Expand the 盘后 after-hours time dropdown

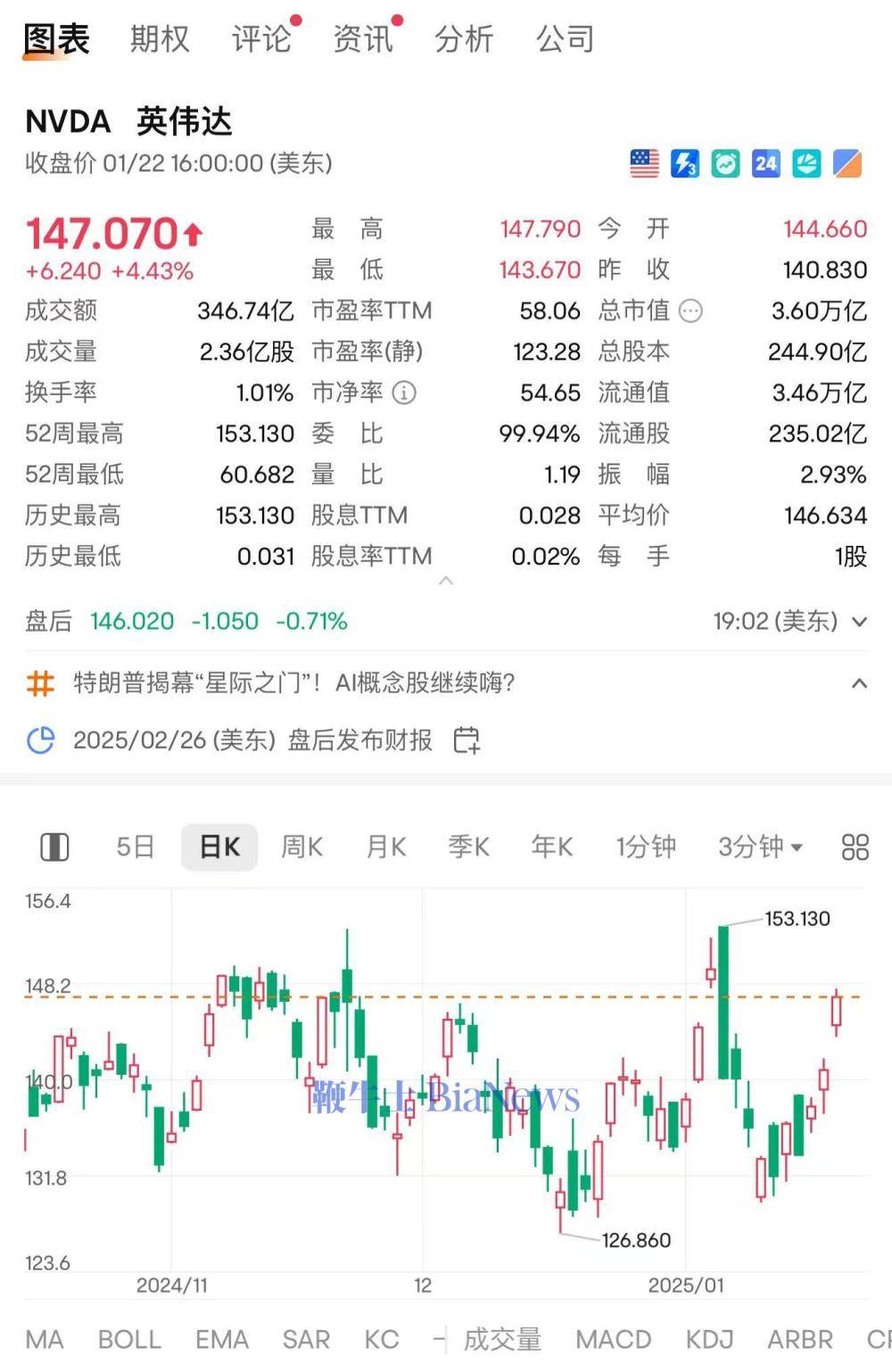(859, 622)
